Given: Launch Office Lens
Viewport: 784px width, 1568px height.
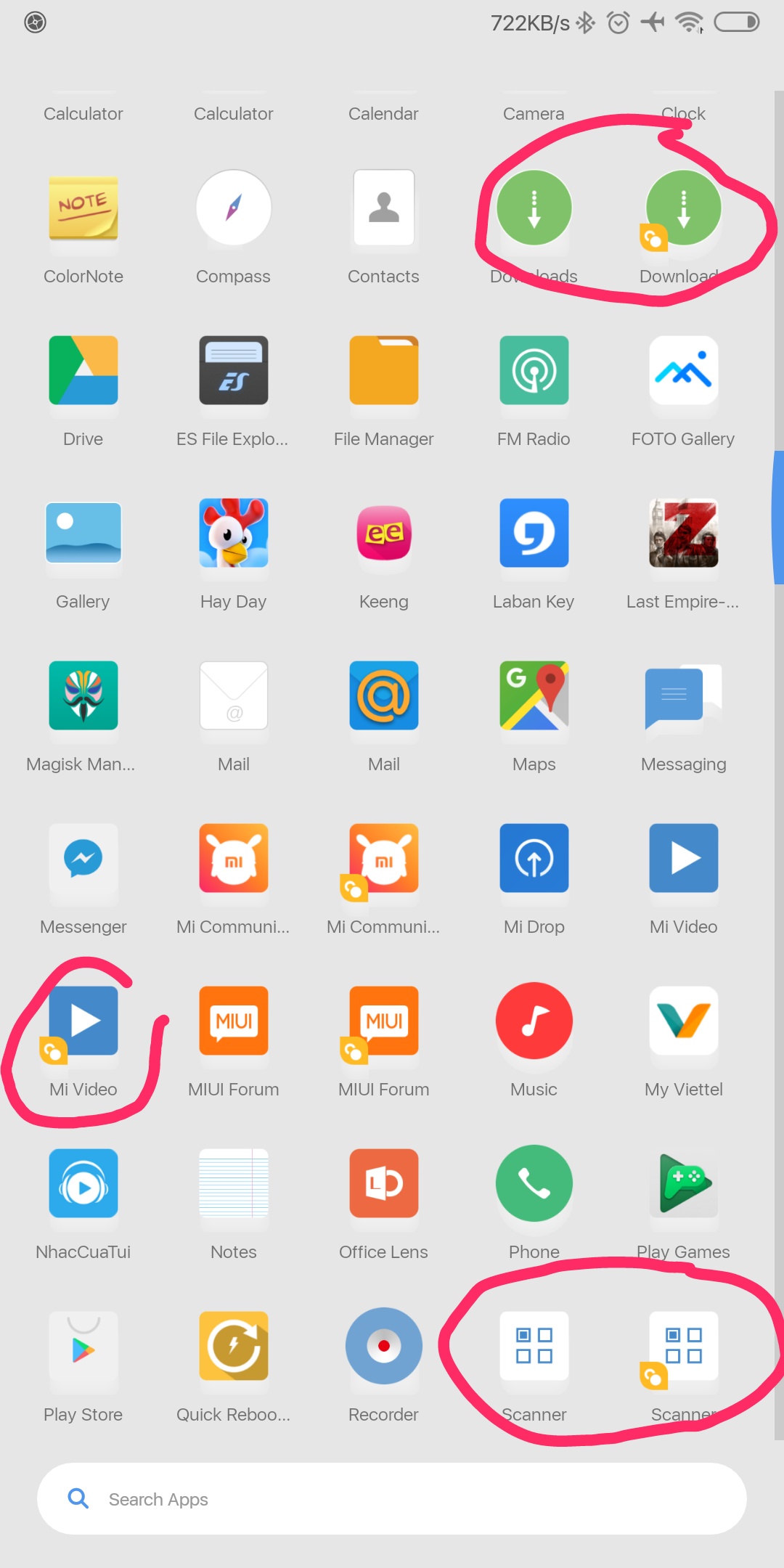Looking at the screenshot, I should point(383,1184).
